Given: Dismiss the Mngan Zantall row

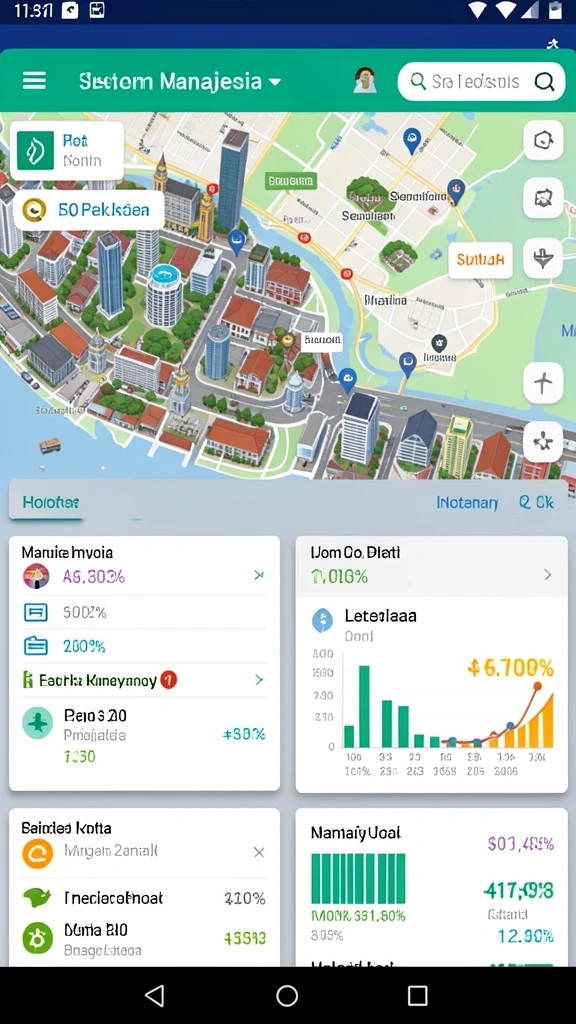Looking at the screenshot, I should (259, 852).
